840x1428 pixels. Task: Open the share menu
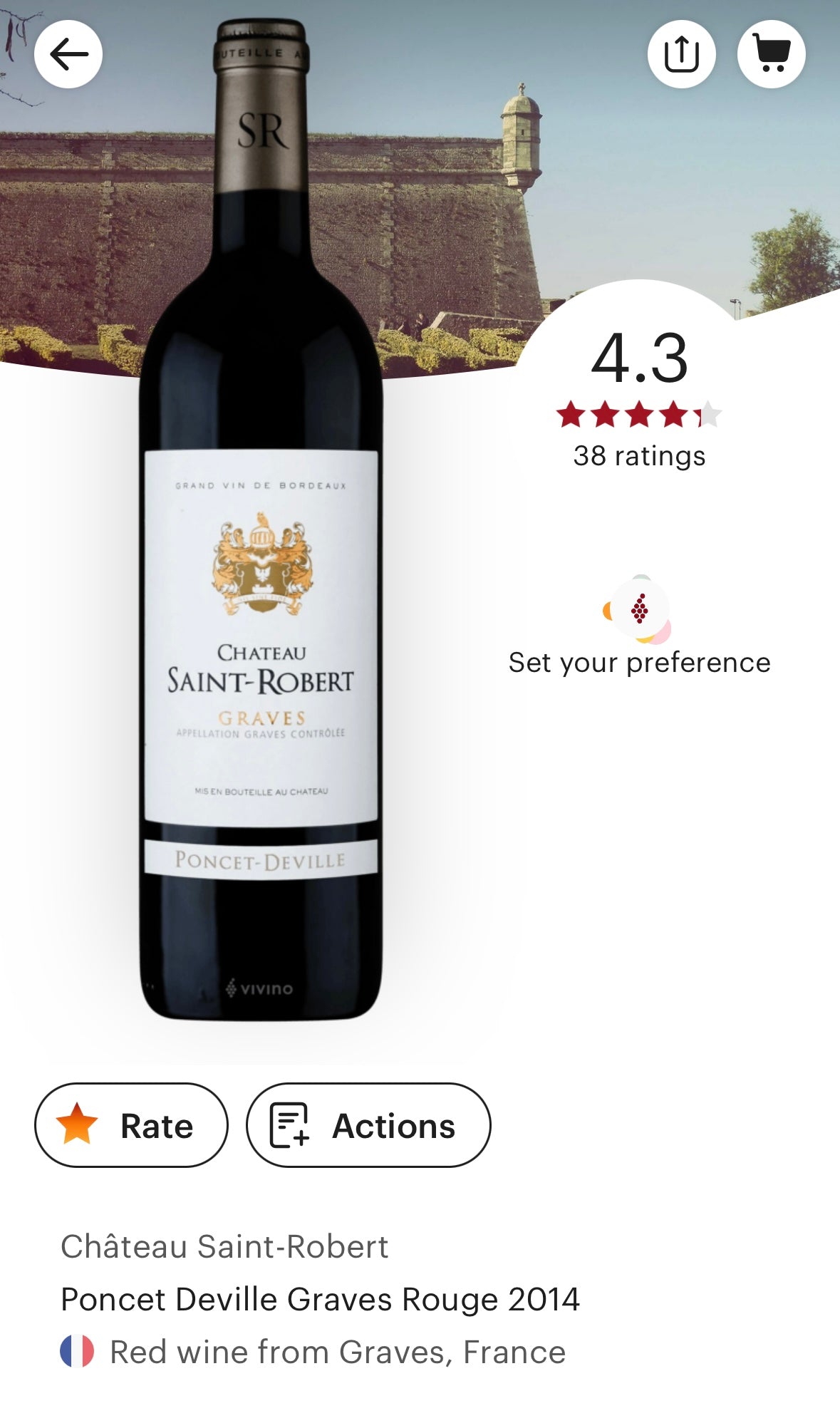pos(682,53)
